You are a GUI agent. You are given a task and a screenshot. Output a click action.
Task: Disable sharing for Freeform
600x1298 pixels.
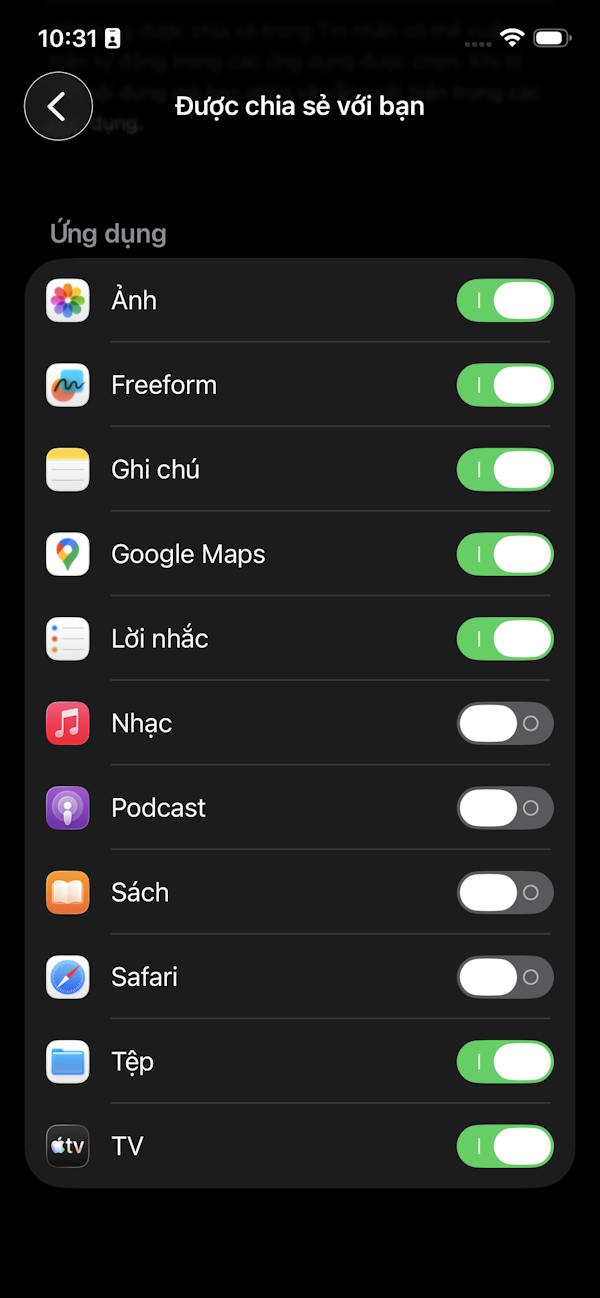click(x=504, y=385)
